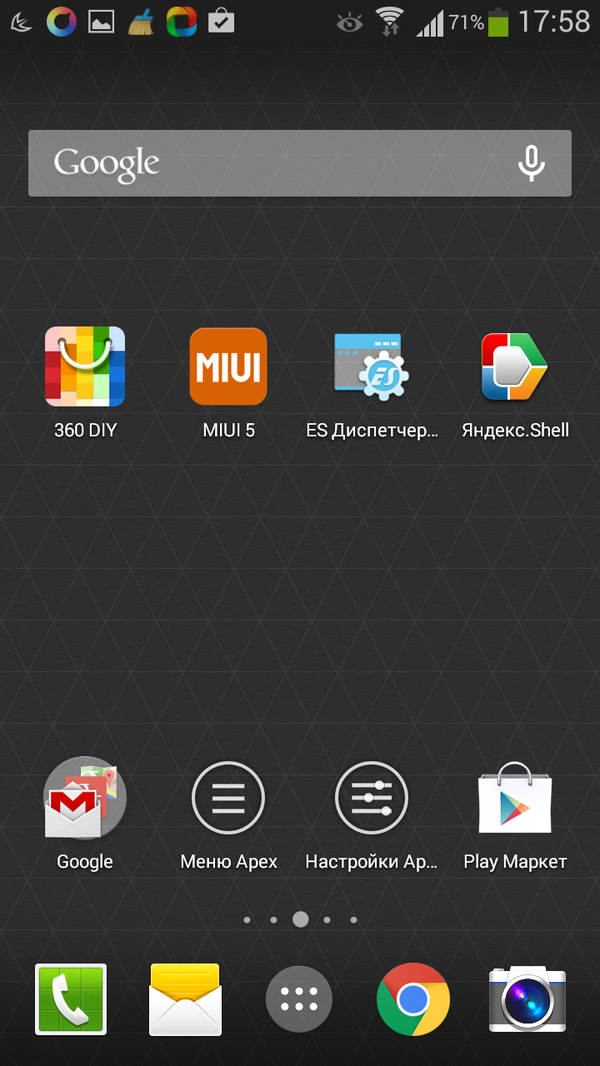Launch Play Маркет store
The image size is (600, 1066).
(515, 798)
